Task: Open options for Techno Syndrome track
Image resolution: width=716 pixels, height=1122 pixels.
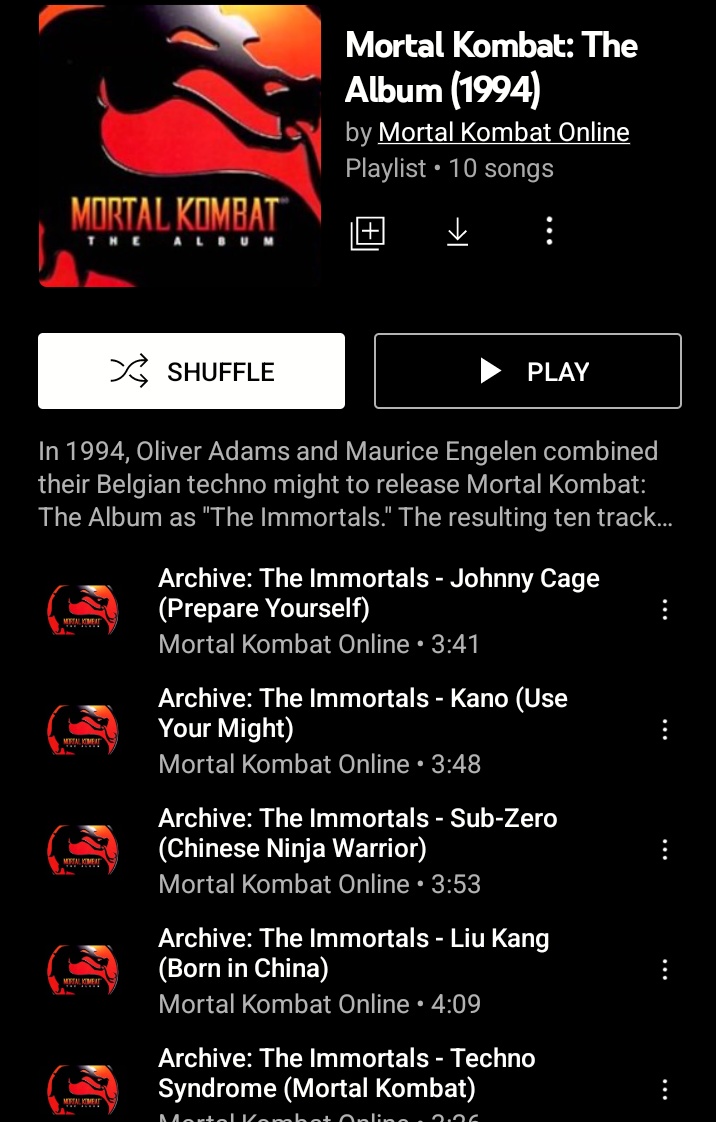Action: point(665,1089)
